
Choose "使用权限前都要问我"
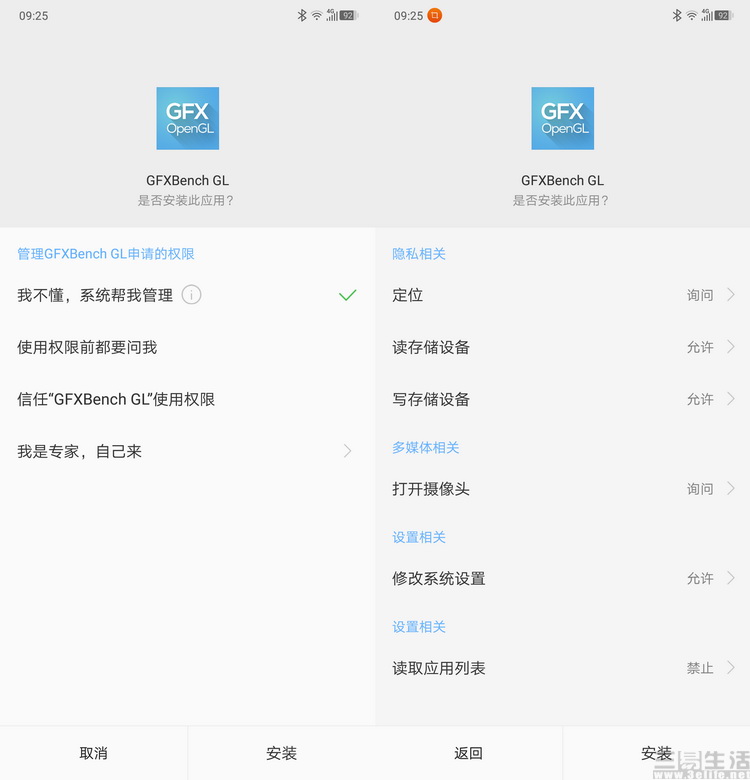pos(87,347)
